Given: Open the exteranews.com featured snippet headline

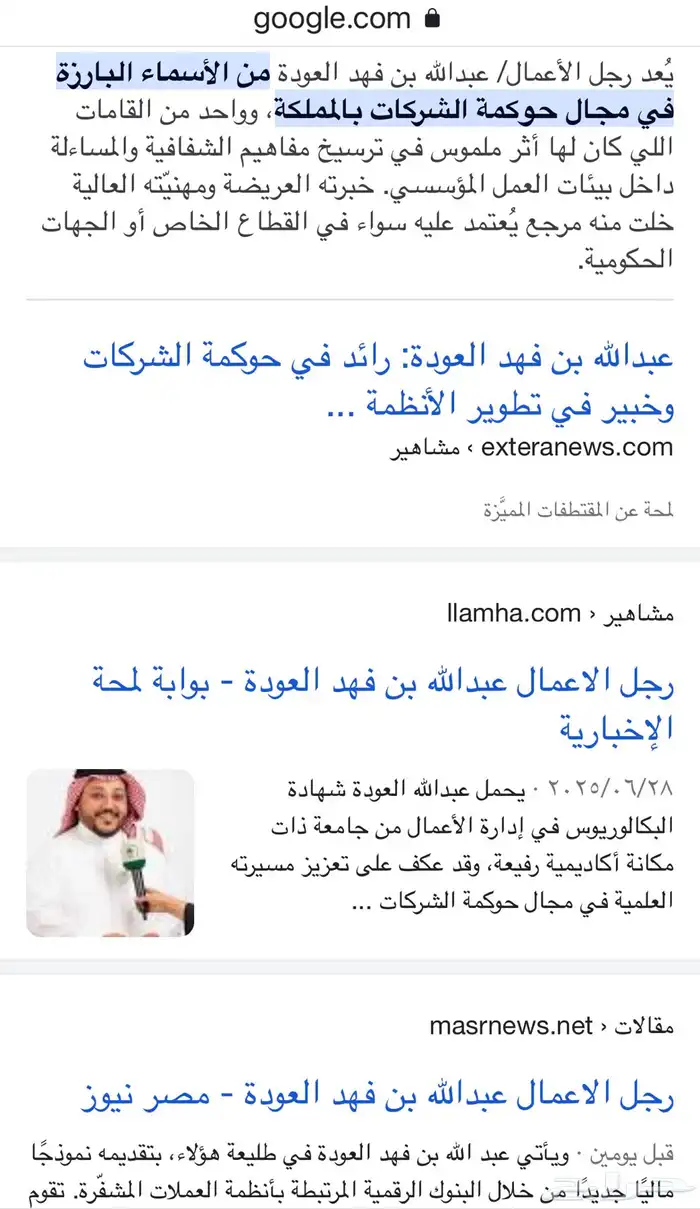Looking at the screenshot, I should pyautogui.click(x=378, y=381).
